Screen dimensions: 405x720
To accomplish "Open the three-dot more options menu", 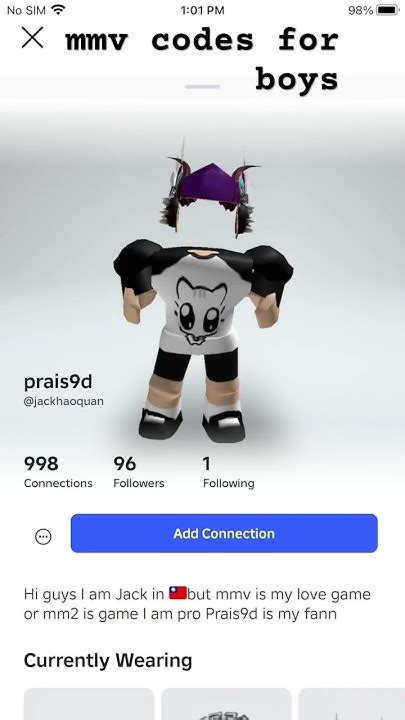I will pyautogui.click(x=43, y=536).
